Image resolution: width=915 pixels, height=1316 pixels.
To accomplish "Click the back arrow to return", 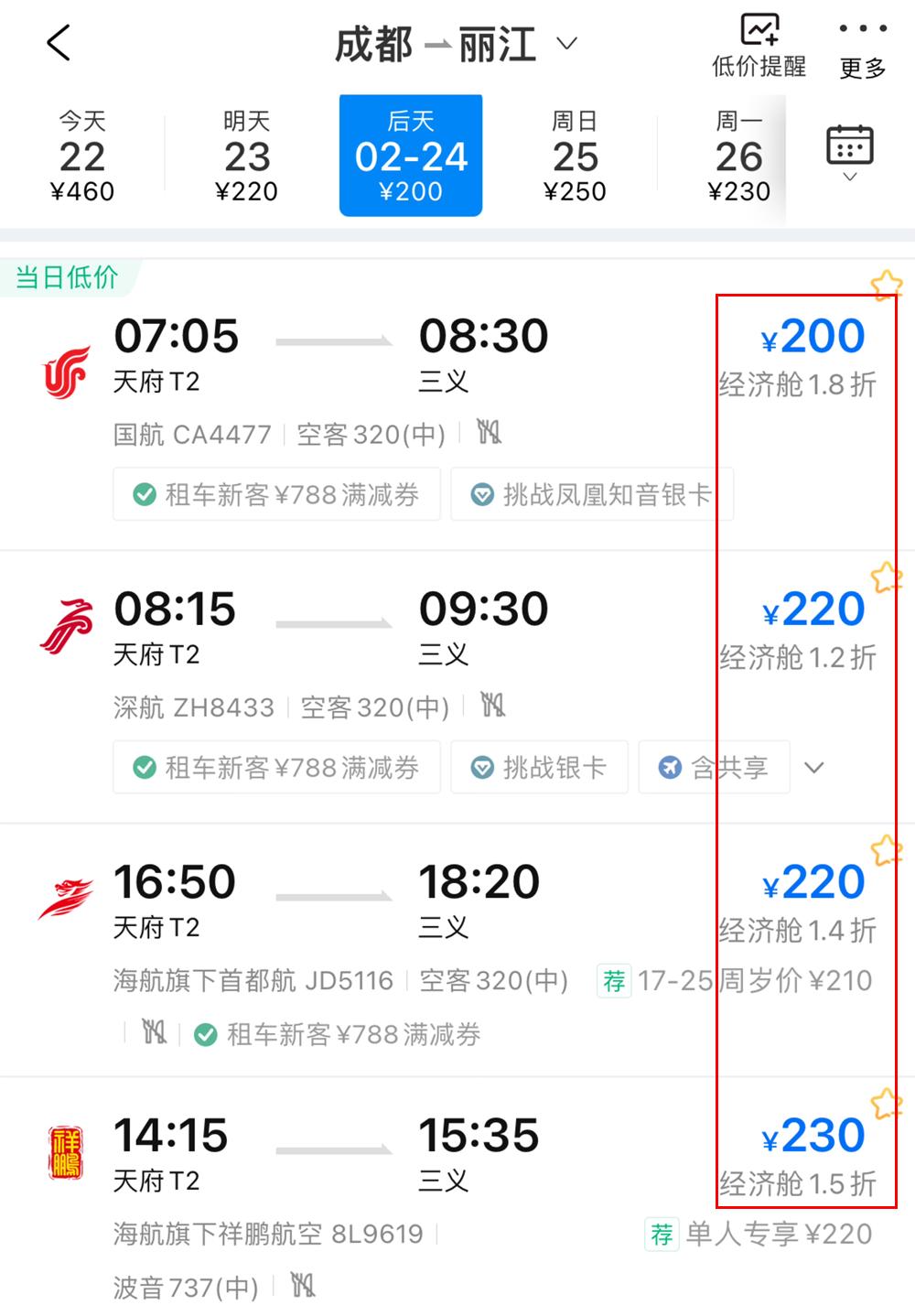I will click(58, 41).
